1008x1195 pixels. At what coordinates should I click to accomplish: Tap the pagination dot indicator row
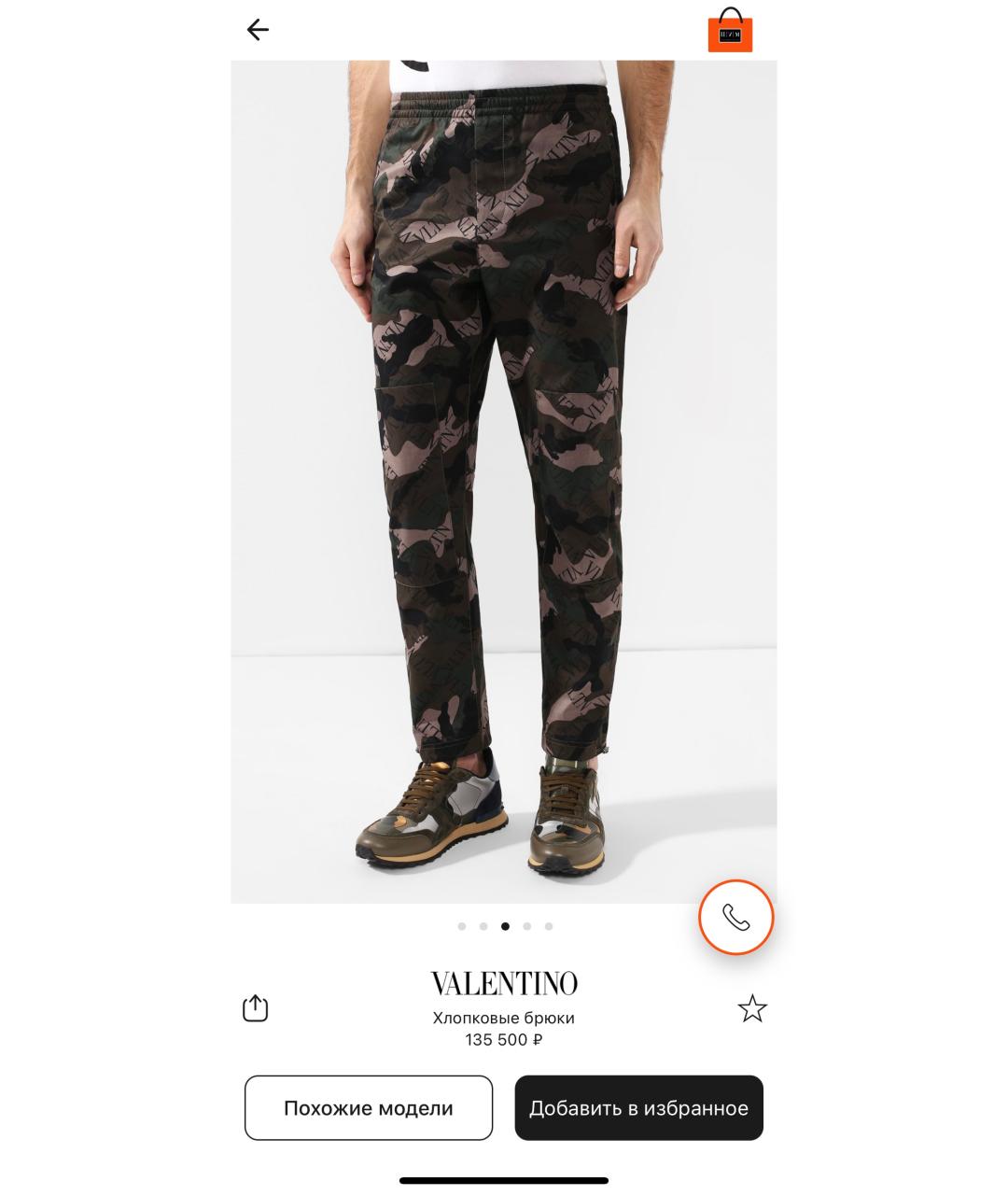point(505,925)
